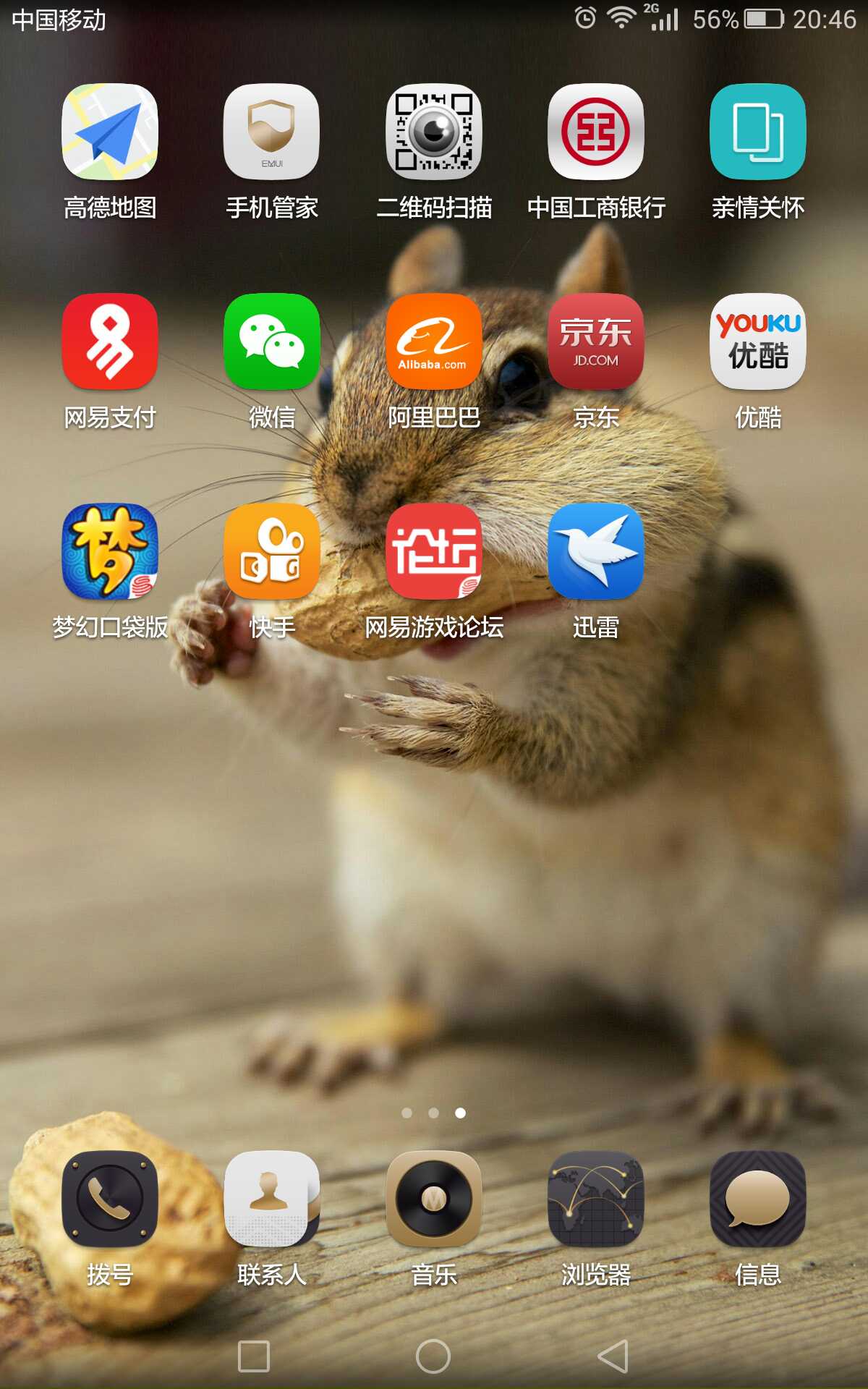Screen dimensions: 868x1389
Task: Tap the recent apps square button
Action: click(254, 1356)
